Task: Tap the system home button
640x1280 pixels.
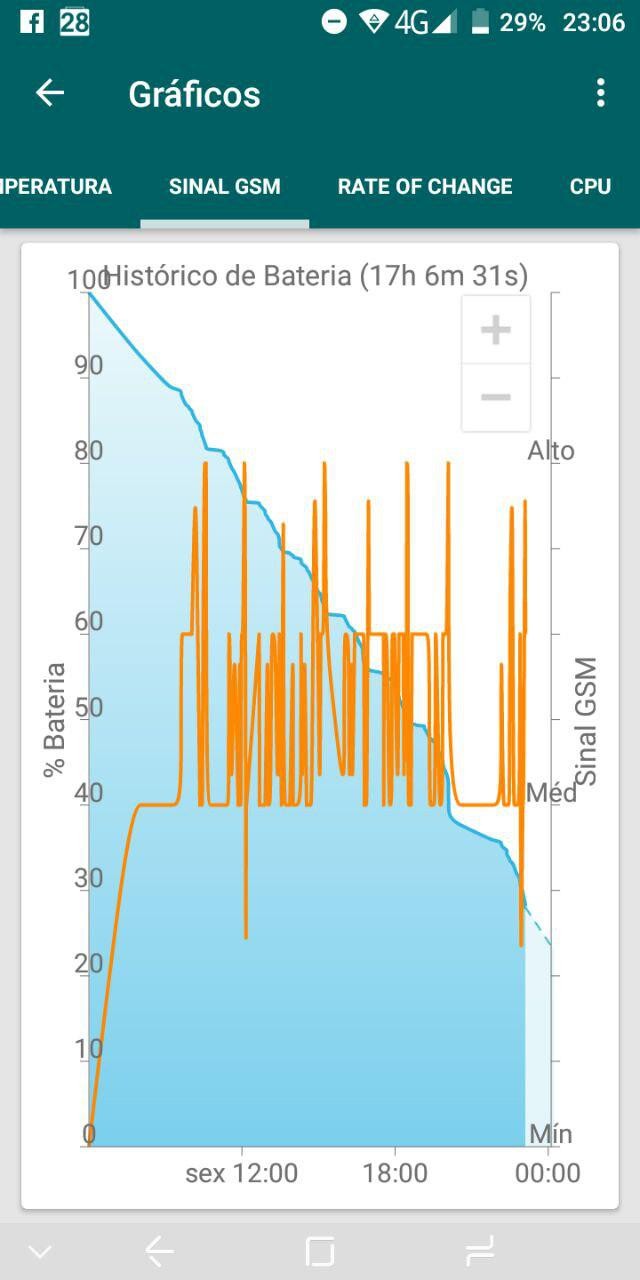Action: click(x=320, y=1251)
